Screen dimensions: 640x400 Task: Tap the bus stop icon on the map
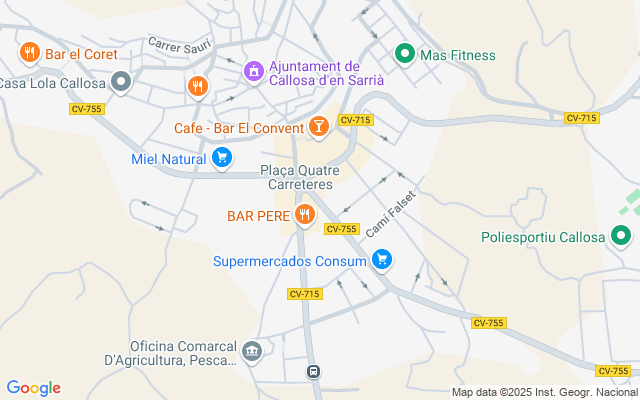point(313,371)
